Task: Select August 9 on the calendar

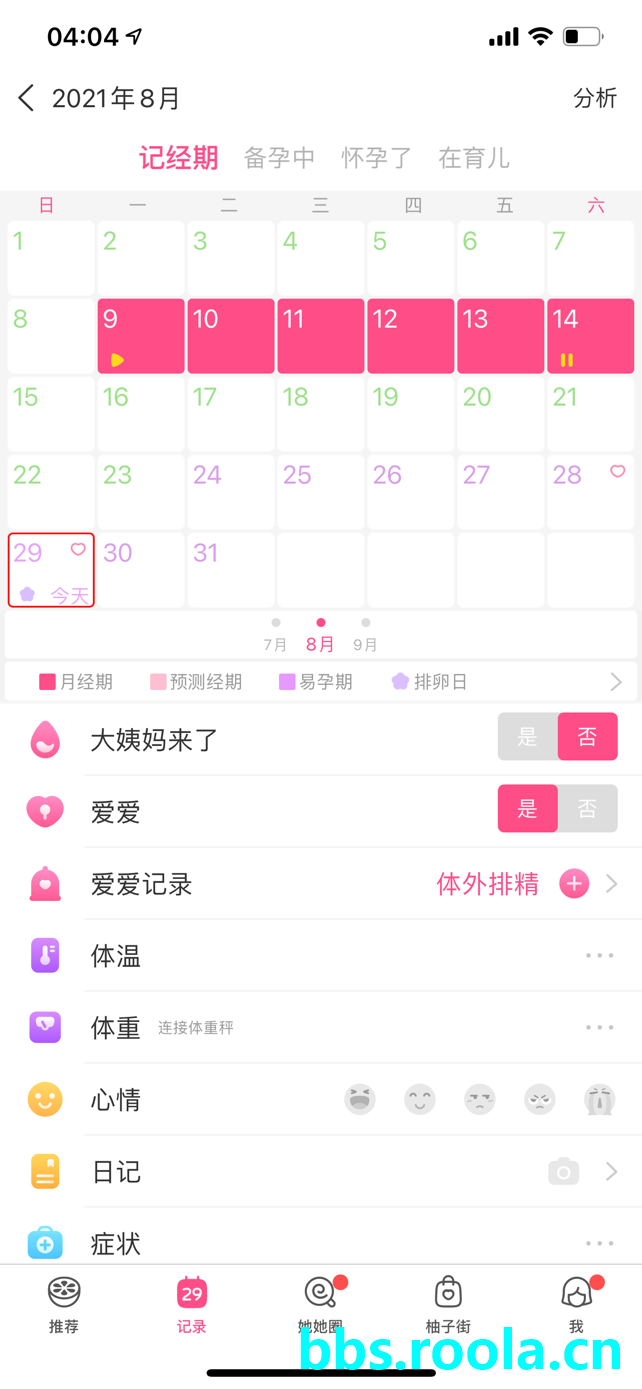Action: 141,336
